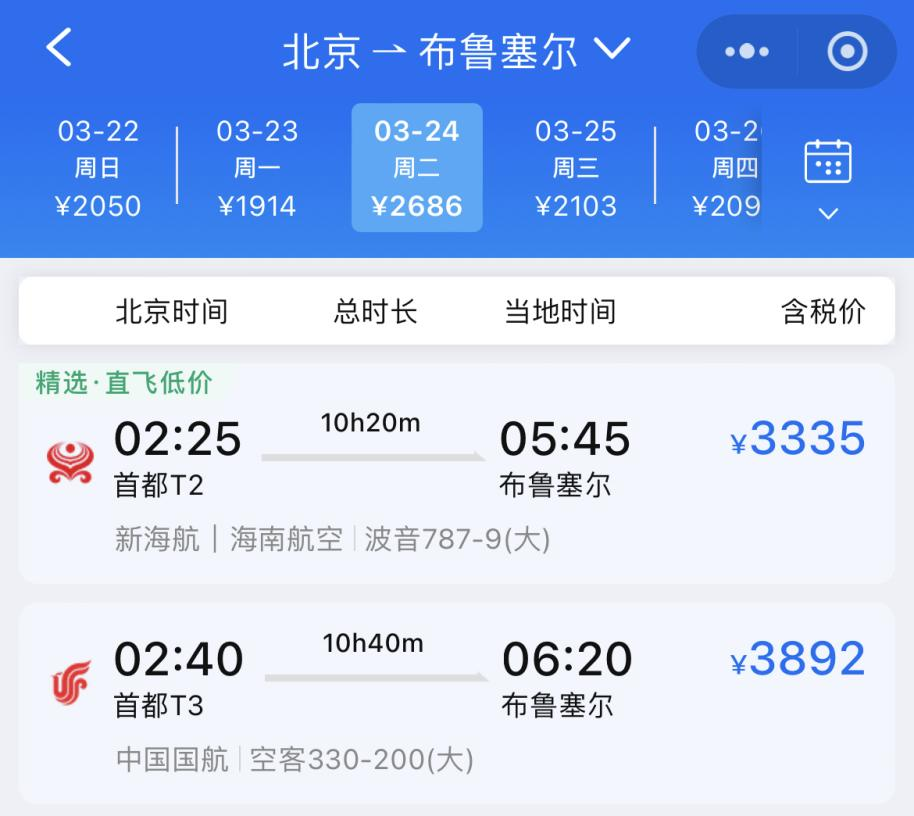The width and height of the screenshot is (914, 816).
Task: Go back using the top-left arrow
Action: pos(60,48)
